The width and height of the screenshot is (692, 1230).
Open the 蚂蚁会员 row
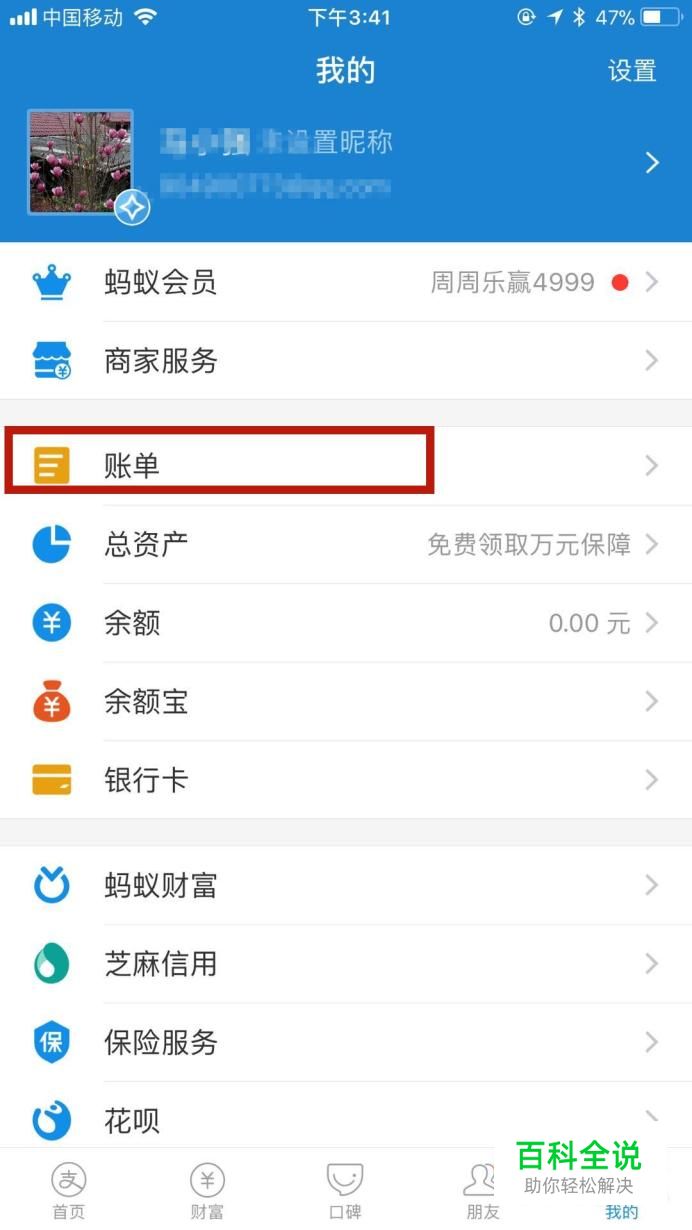[x=346, y=283]
